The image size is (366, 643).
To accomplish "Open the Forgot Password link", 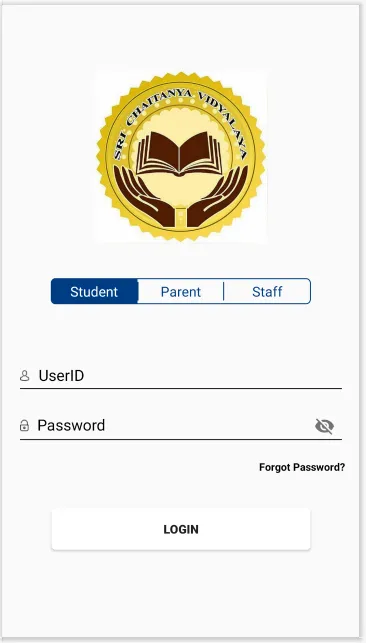I will pos(302,467).
